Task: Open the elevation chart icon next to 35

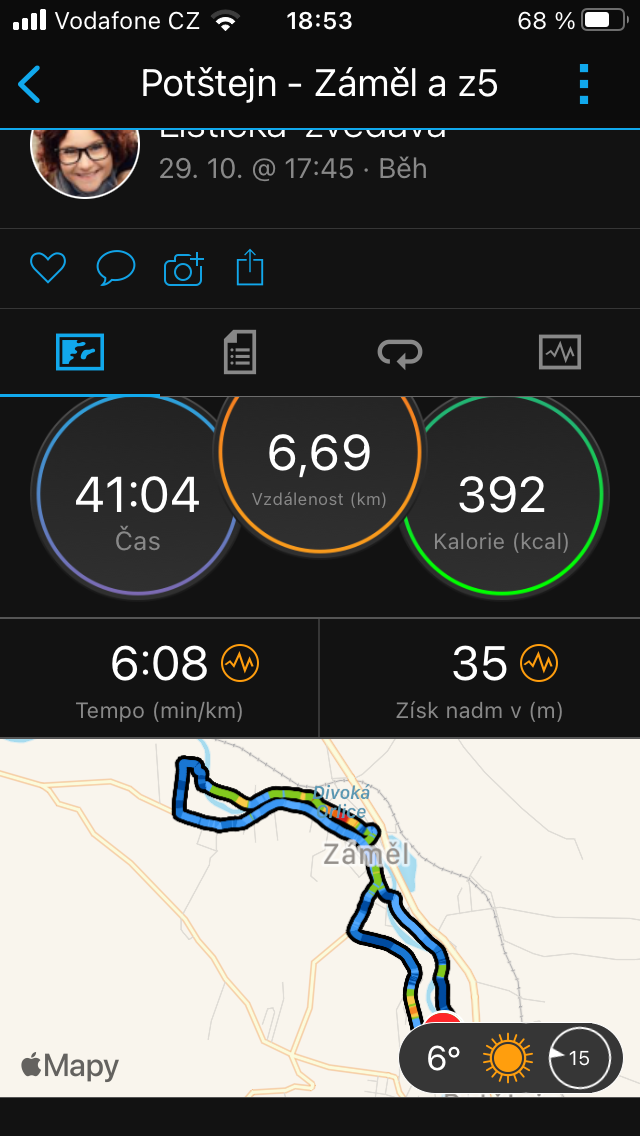Action: pos(539,663)
